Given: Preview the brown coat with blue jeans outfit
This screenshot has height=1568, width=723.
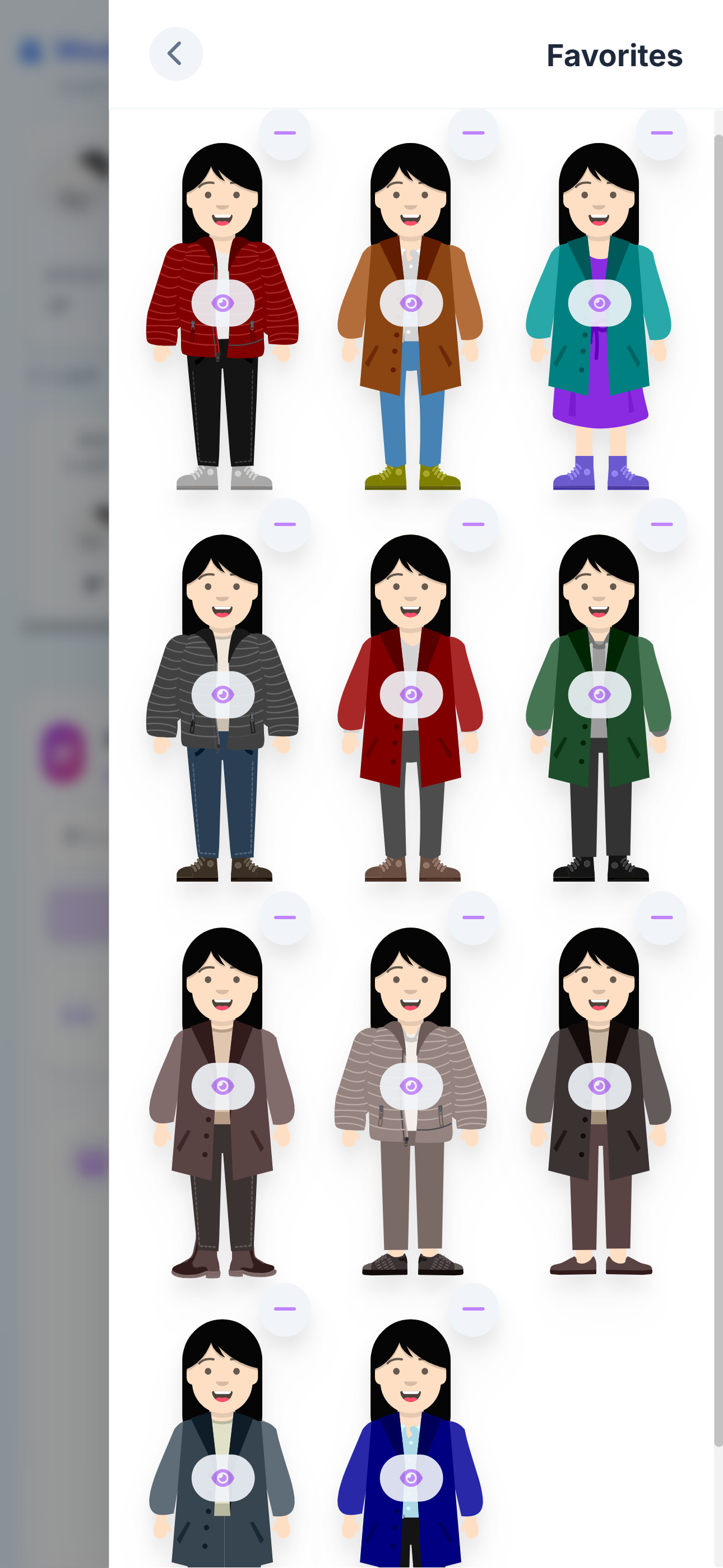Looking at the screenshot, I should (x=411, y=302).
